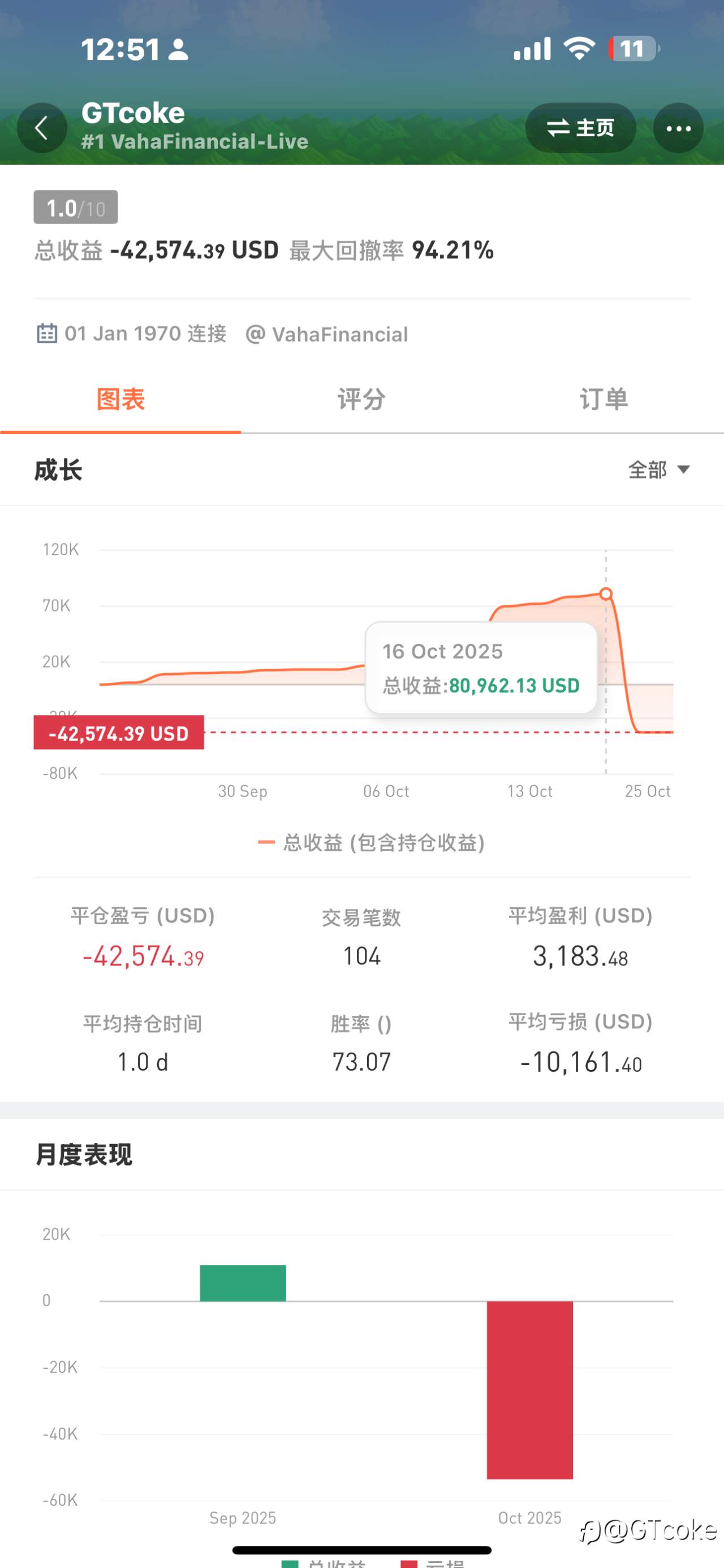
Task: Open the three-dot more options menu
Action: coord(678,127)
